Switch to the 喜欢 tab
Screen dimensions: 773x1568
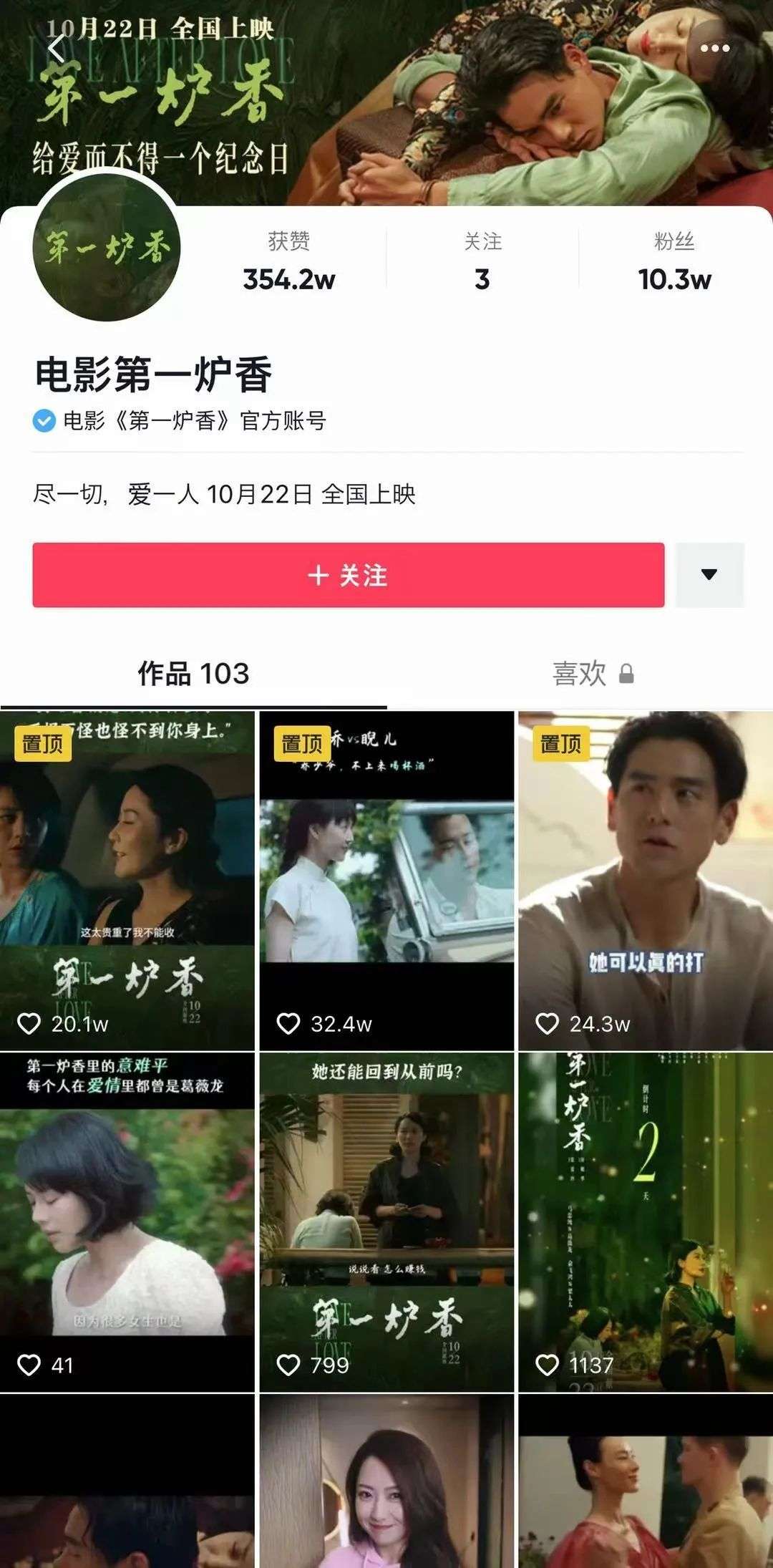click(x=593, y=674)
